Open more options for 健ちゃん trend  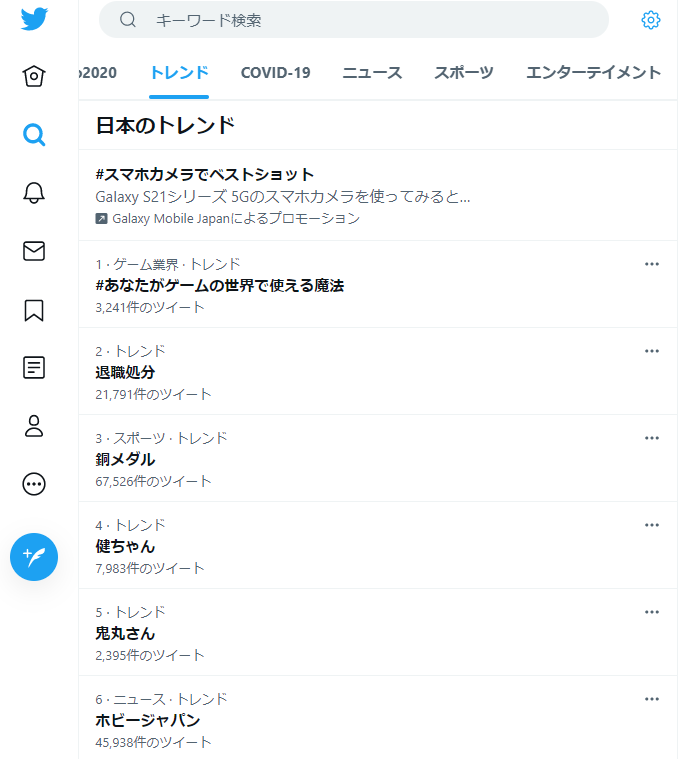tap(652, 525)
